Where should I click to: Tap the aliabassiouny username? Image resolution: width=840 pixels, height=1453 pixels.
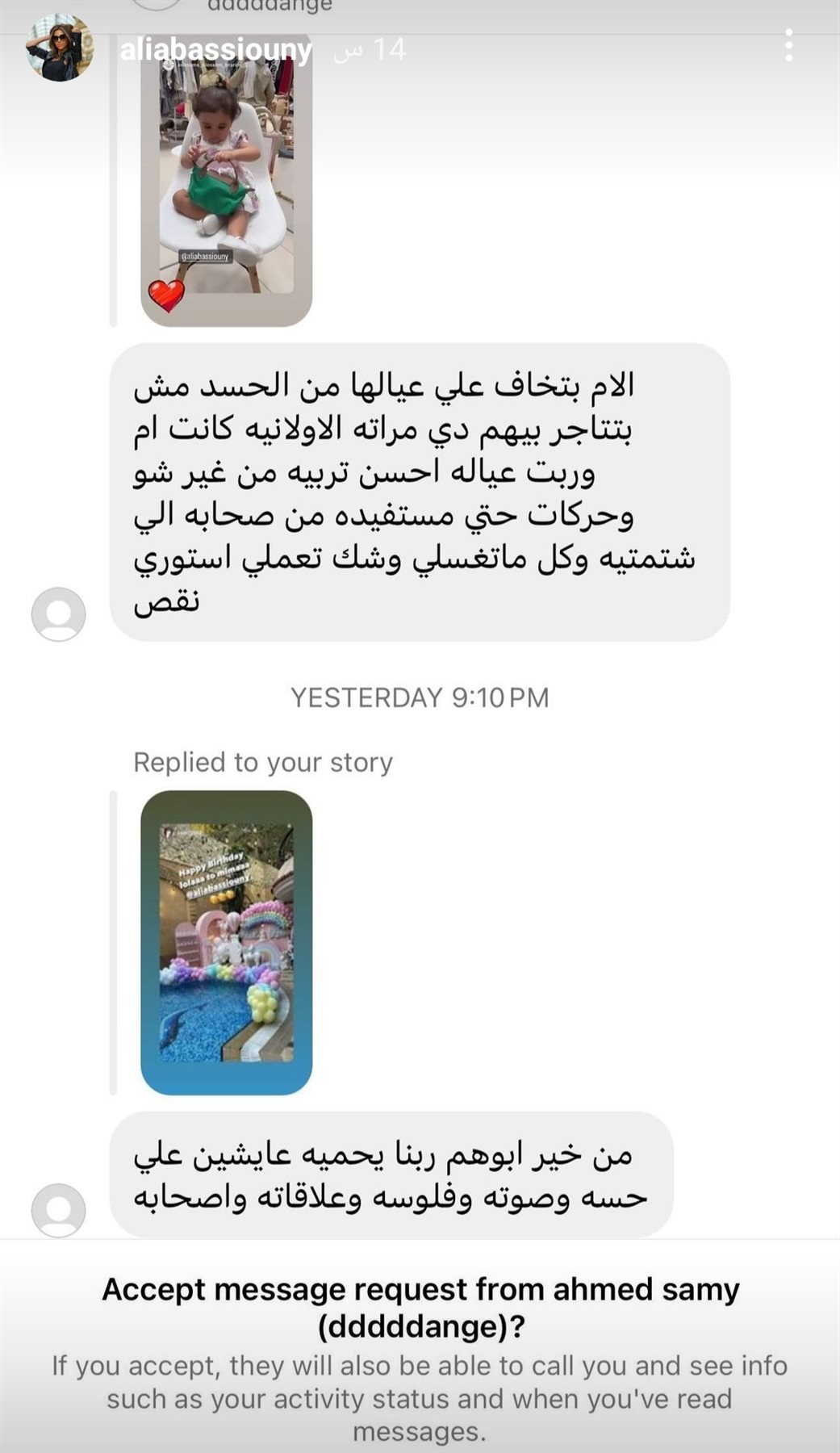(x=215, y=50)
